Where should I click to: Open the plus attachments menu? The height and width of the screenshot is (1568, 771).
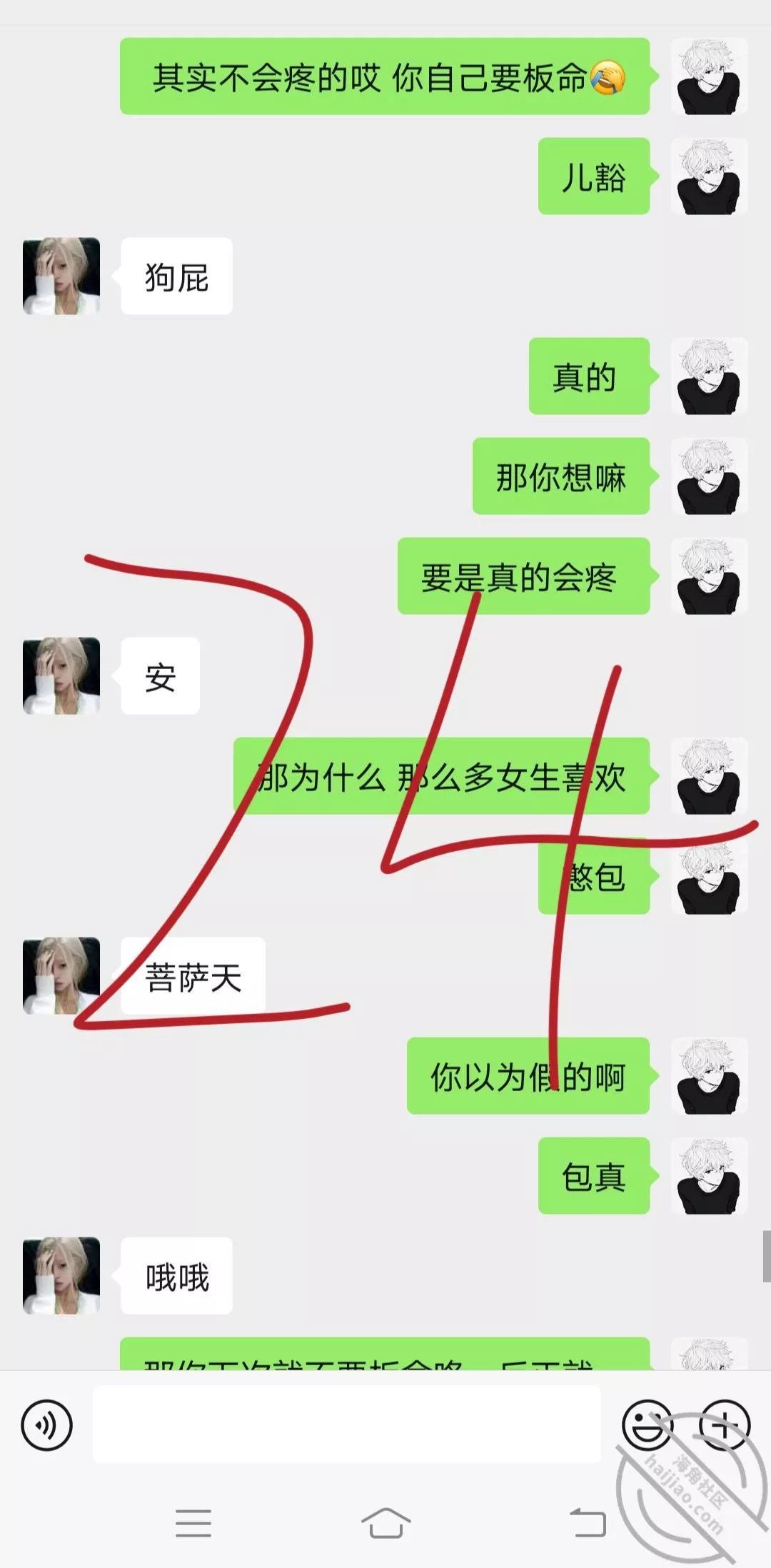click(724, 1425)
